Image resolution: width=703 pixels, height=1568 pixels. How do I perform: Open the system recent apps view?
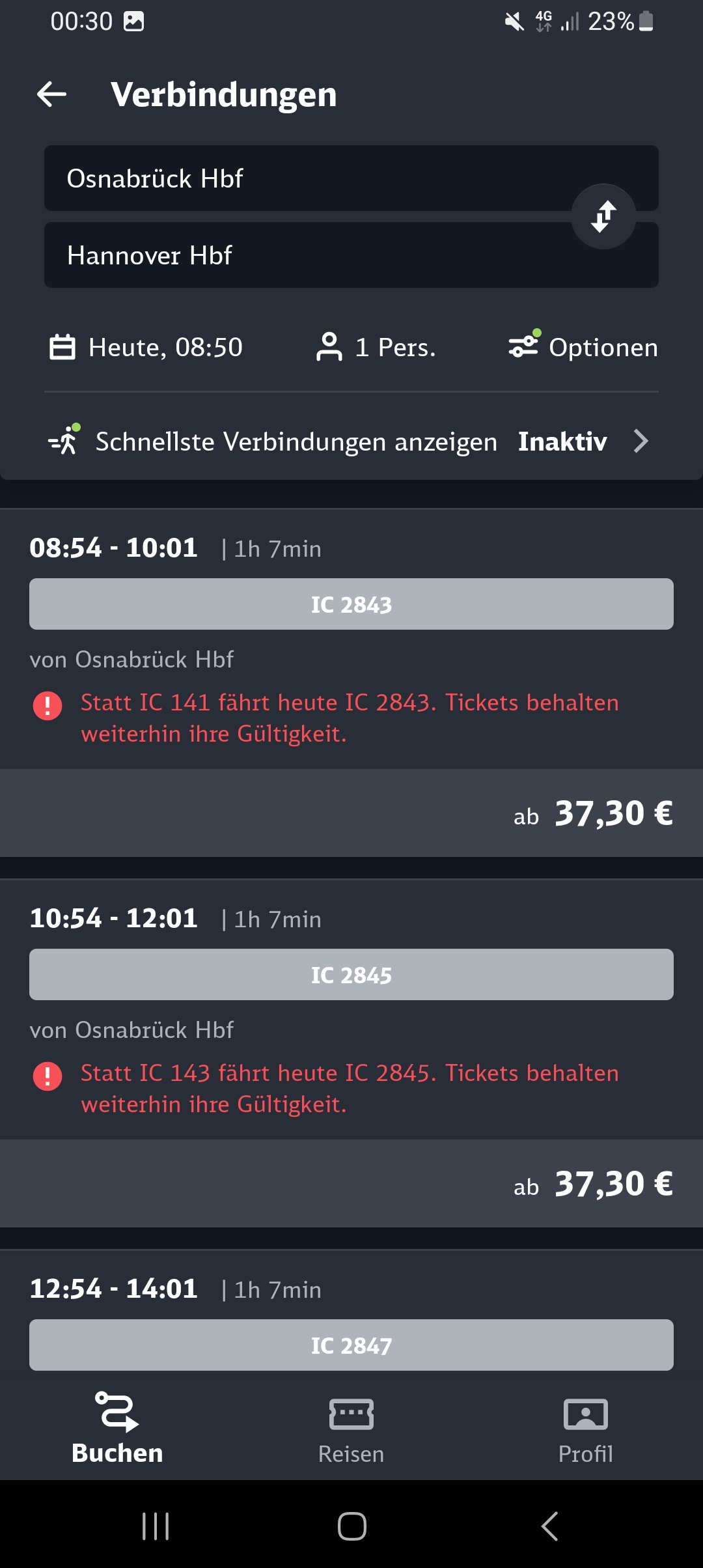point(156,1526)
